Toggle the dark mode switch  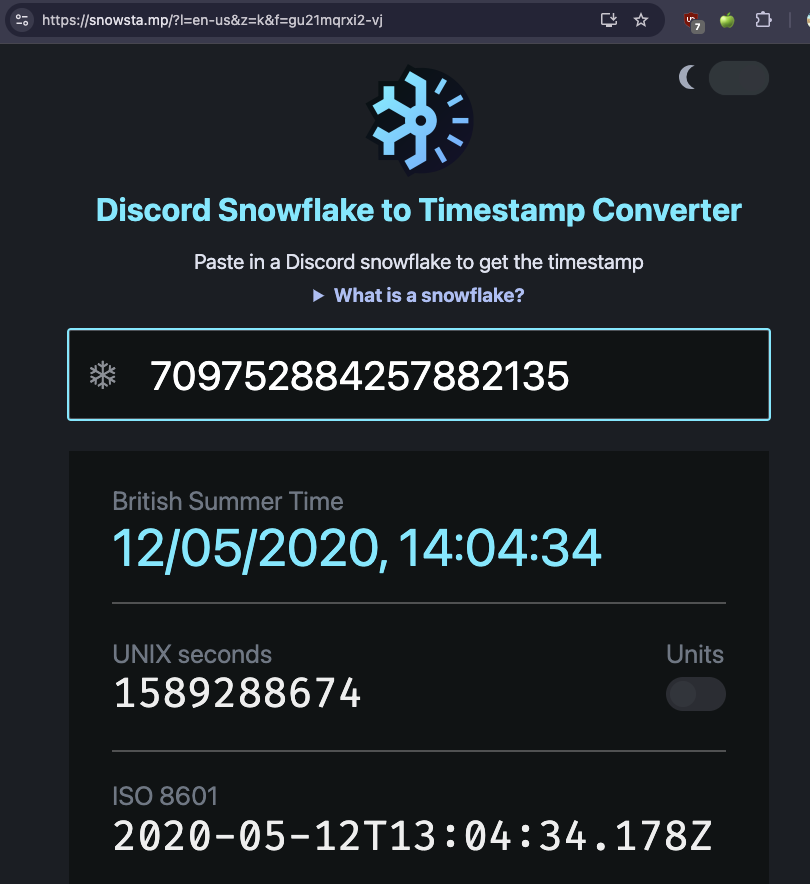(x=738, y=78)
